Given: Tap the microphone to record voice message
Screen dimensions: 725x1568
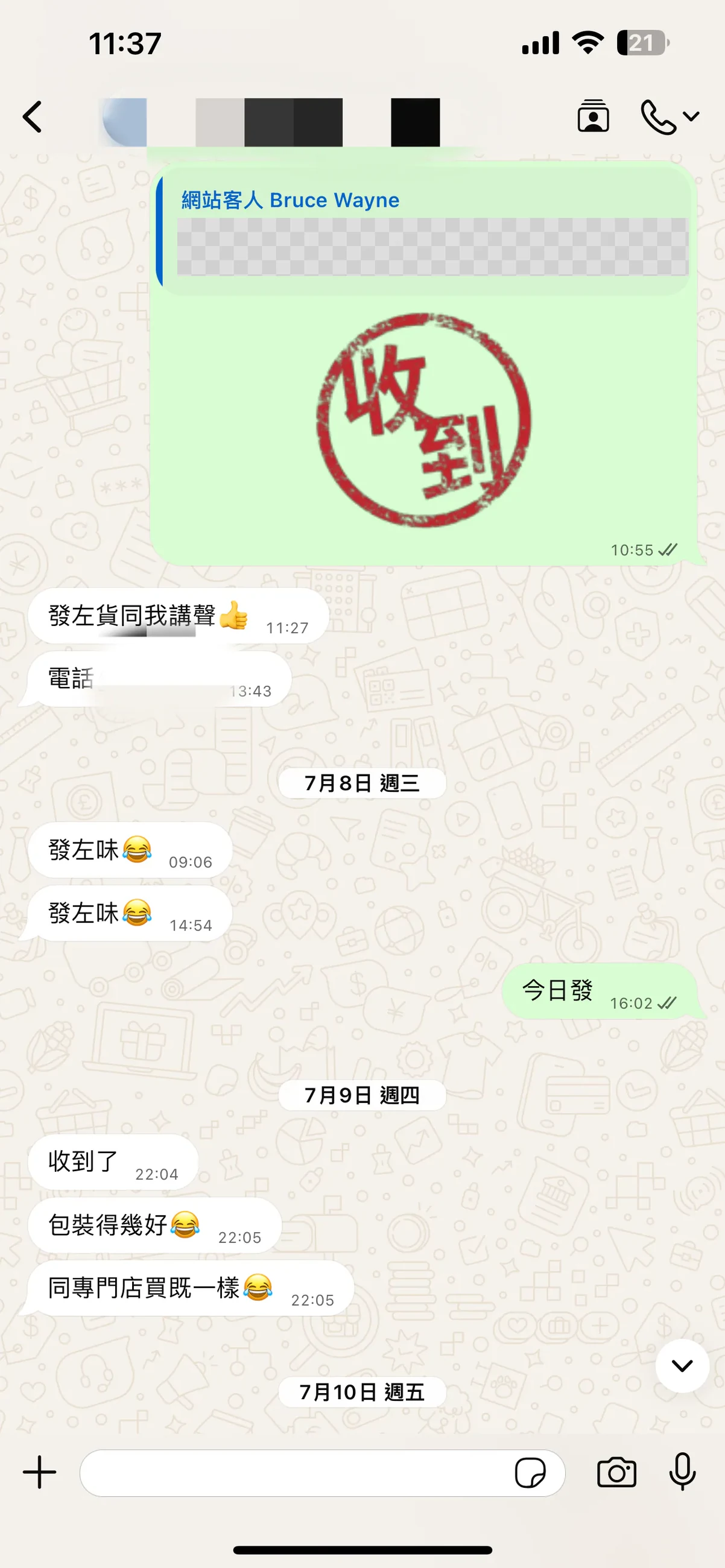Looking at the screenshot, I should click(x=682, y=1472).
